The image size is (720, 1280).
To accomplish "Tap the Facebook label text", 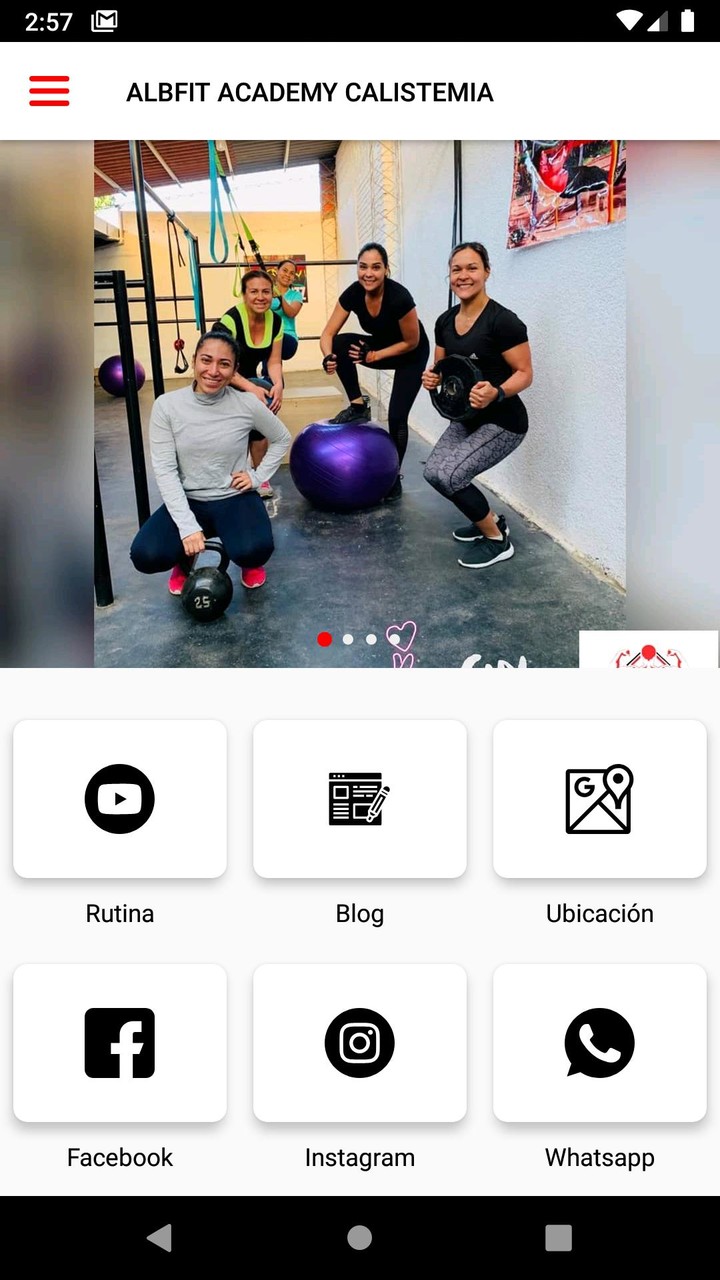I will point(119,1157).
